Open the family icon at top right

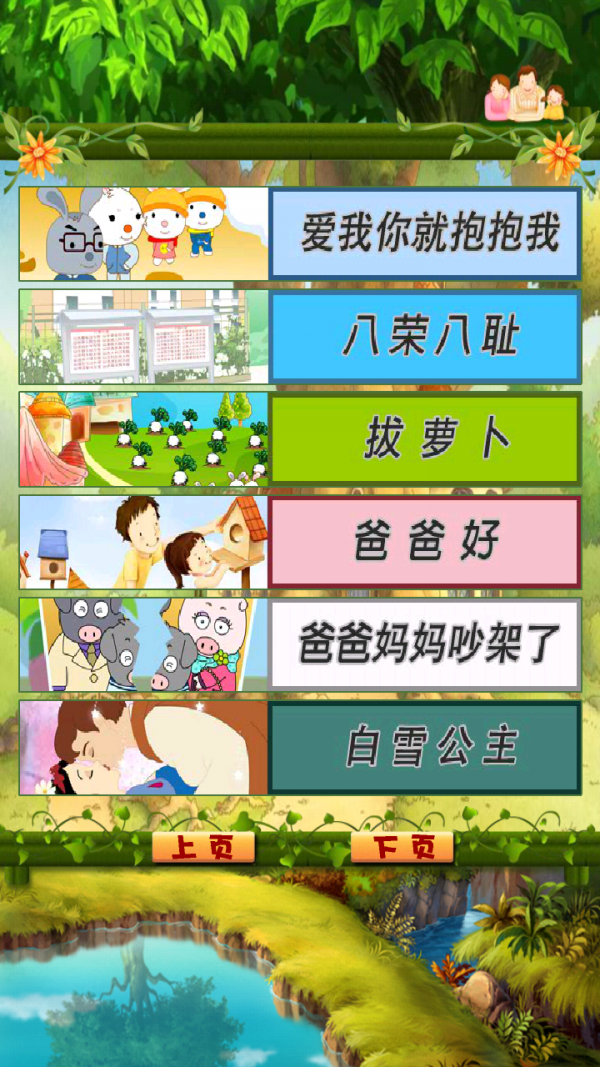(526, 95)
